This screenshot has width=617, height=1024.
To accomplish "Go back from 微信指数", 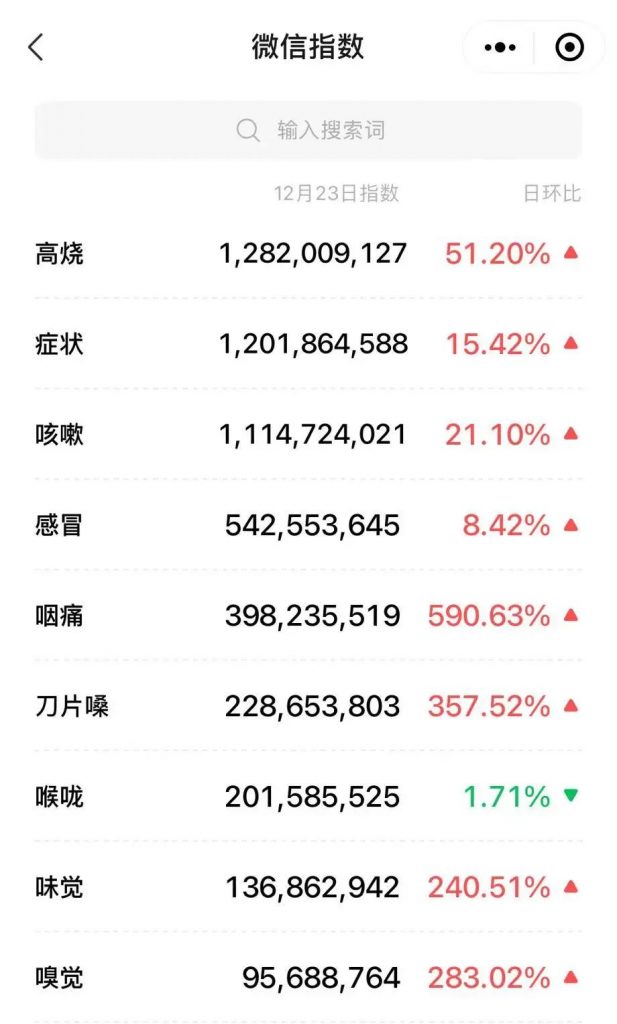I will pos(36,47).
